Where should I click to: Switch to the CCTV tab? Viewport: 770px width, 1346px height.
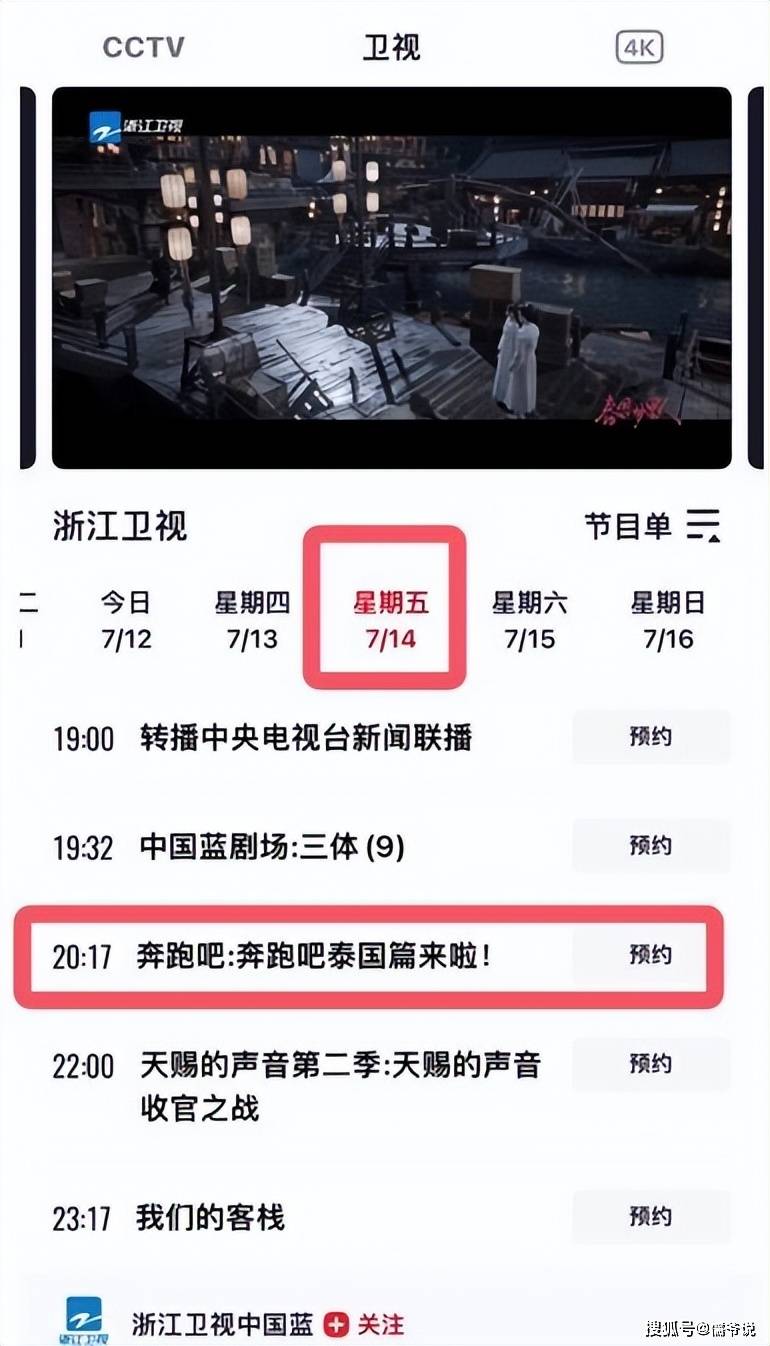pos(143,47)
